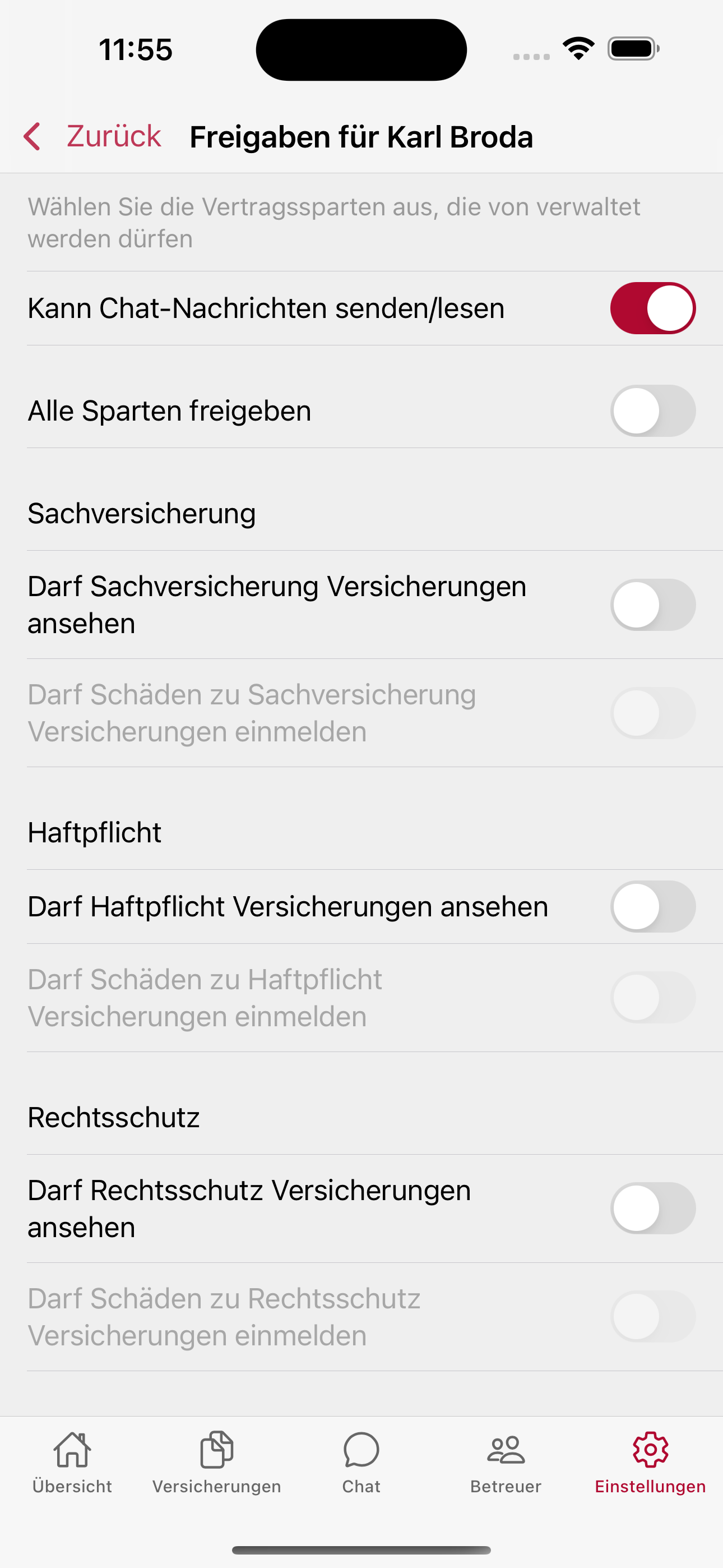The height and width of the screenshot is (1568, 723).
Task: Toggle Darf Haftpflicht Versicherungen ansehen on
Action: pos(652,906)
